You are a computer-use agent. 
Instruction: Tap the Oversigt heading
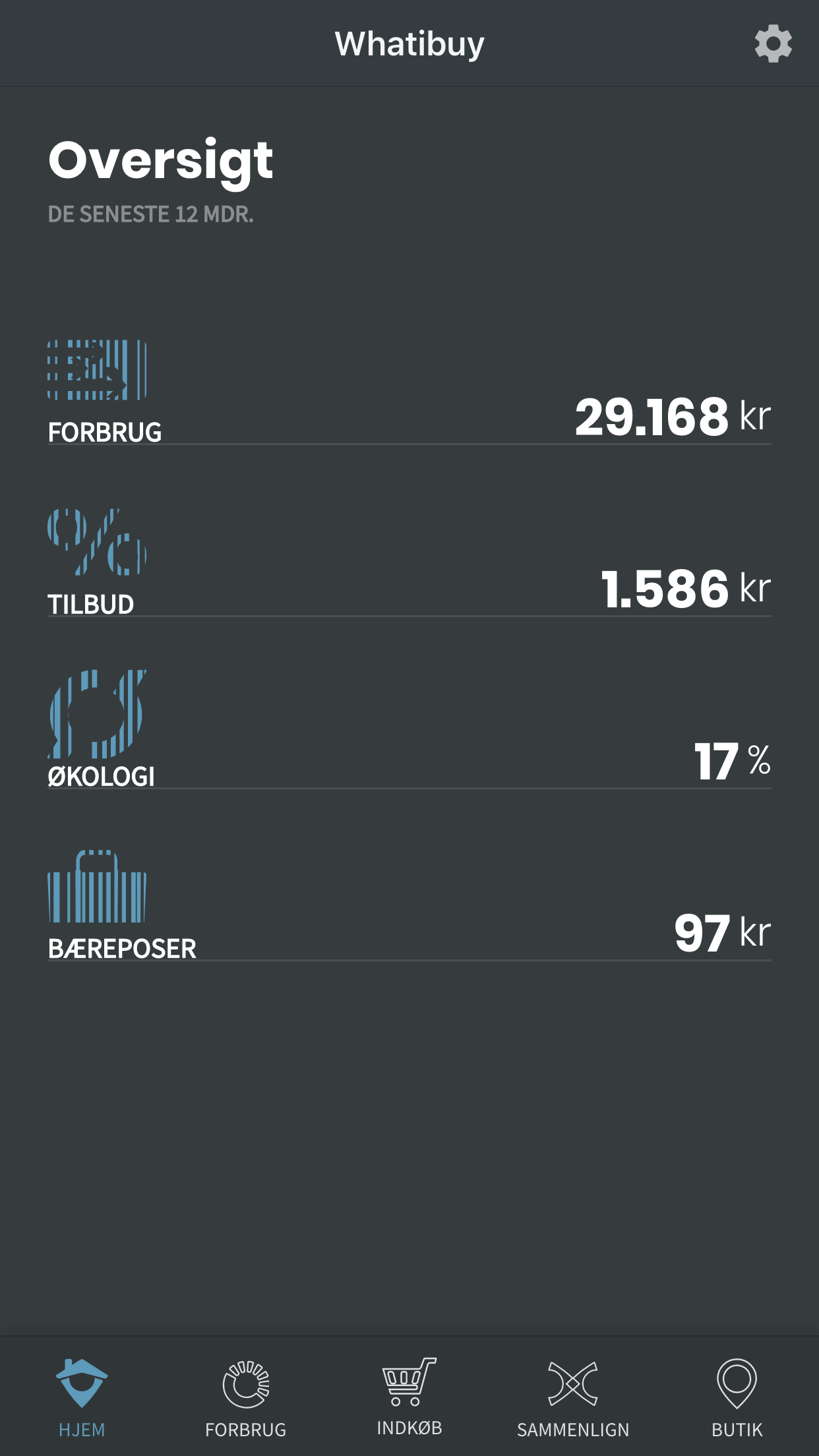pos(160,161)
